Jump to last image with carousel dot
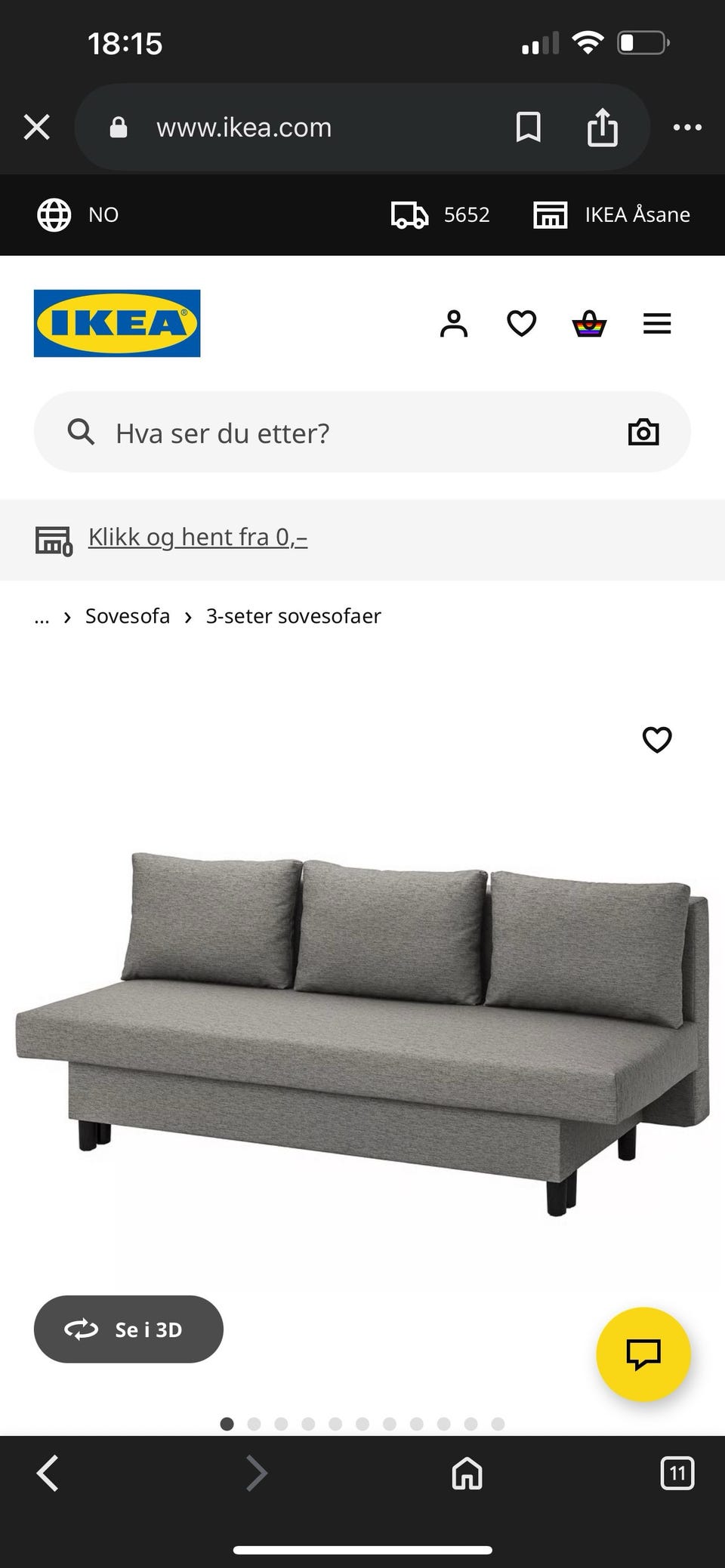725x1568 pixels. (498, 1424)
